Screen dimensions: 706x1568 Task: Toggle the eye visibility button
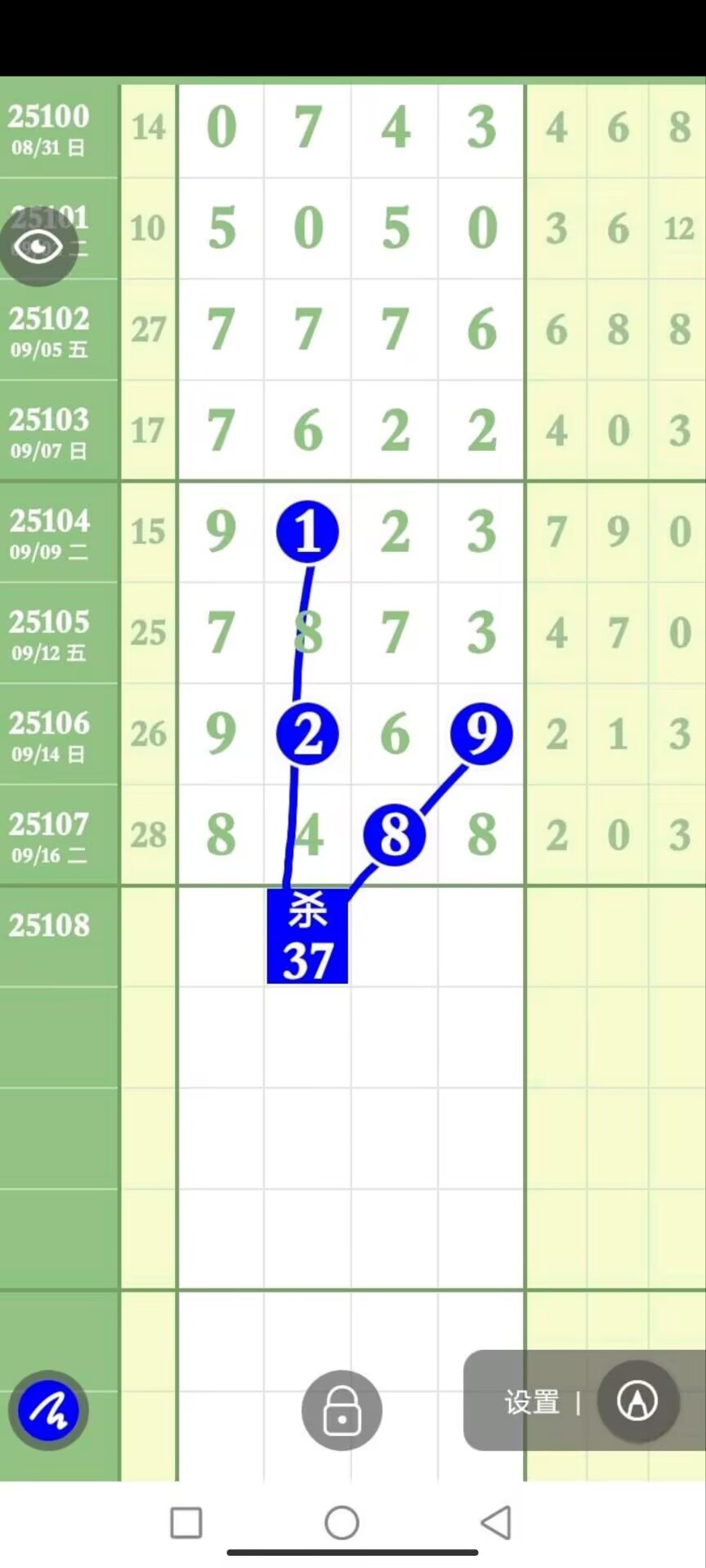pyautogui.click(x=38, y=247)
